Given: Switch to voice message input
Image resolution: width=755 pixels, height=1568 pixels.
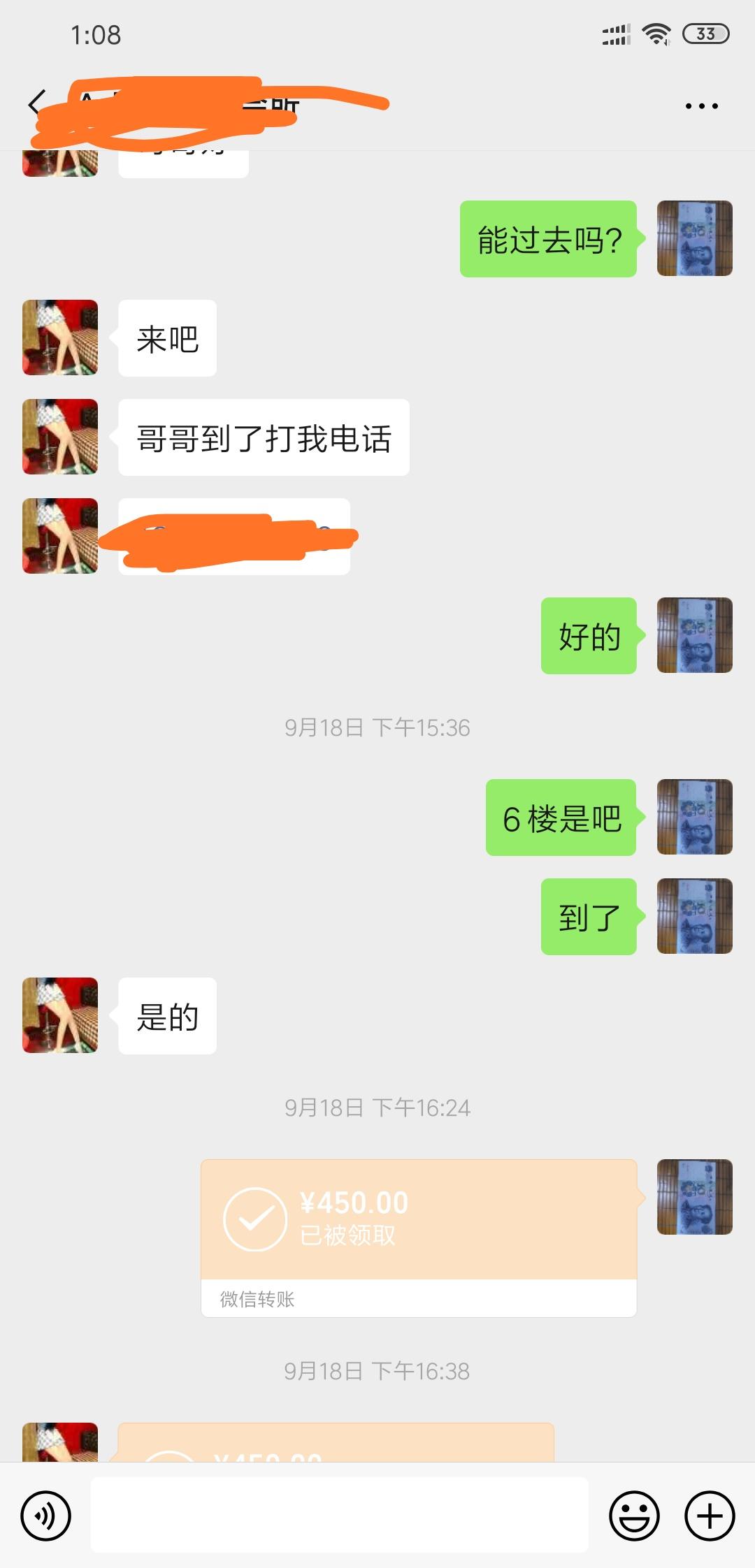Looking at the screenshot, I should 46,1516.
